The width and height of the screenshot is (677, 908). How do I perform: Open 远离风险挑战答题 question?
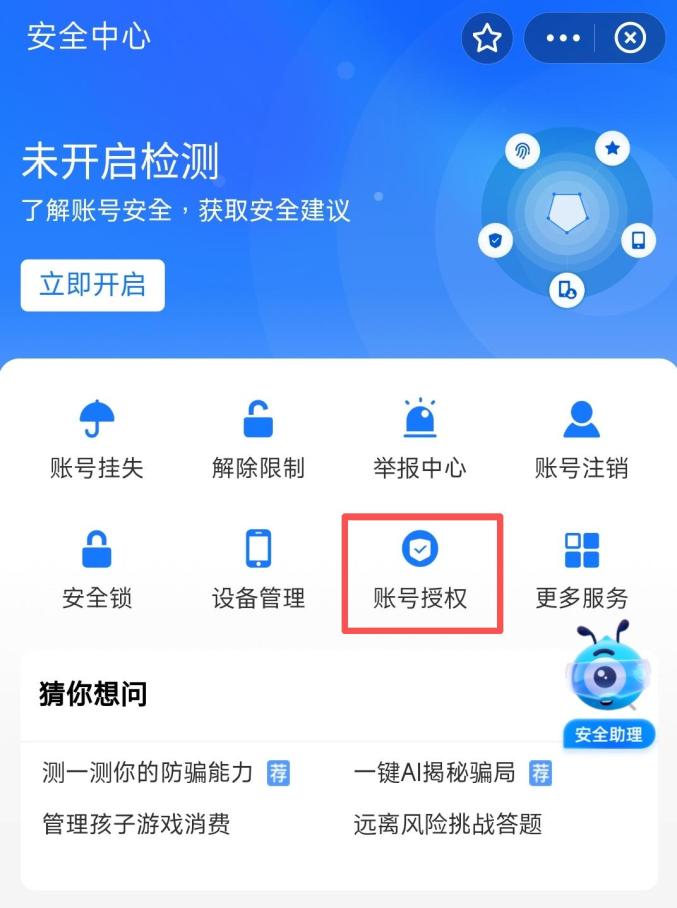447,825
